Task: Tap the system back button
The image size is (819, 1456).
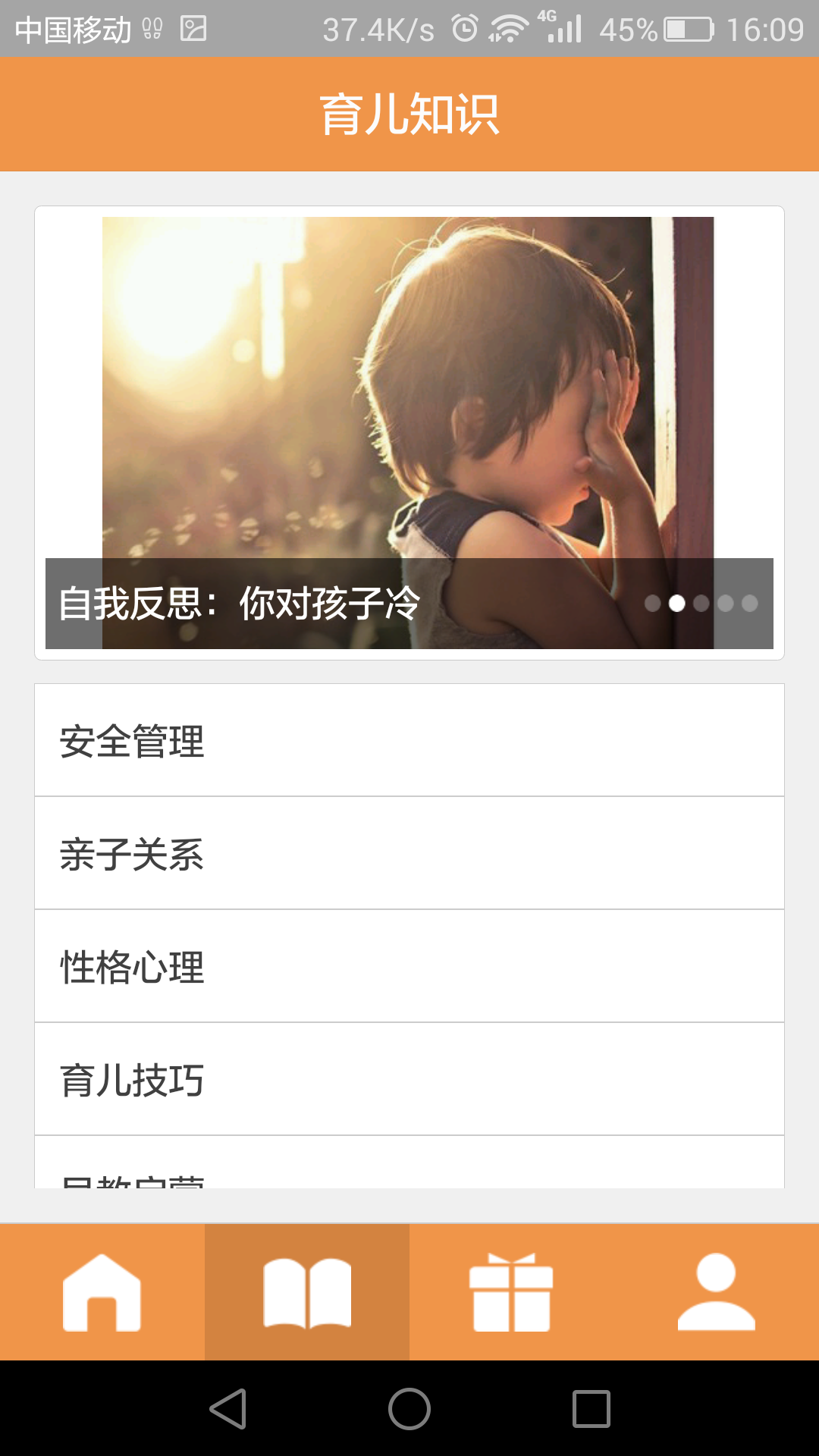Action: pos(227,1409)
